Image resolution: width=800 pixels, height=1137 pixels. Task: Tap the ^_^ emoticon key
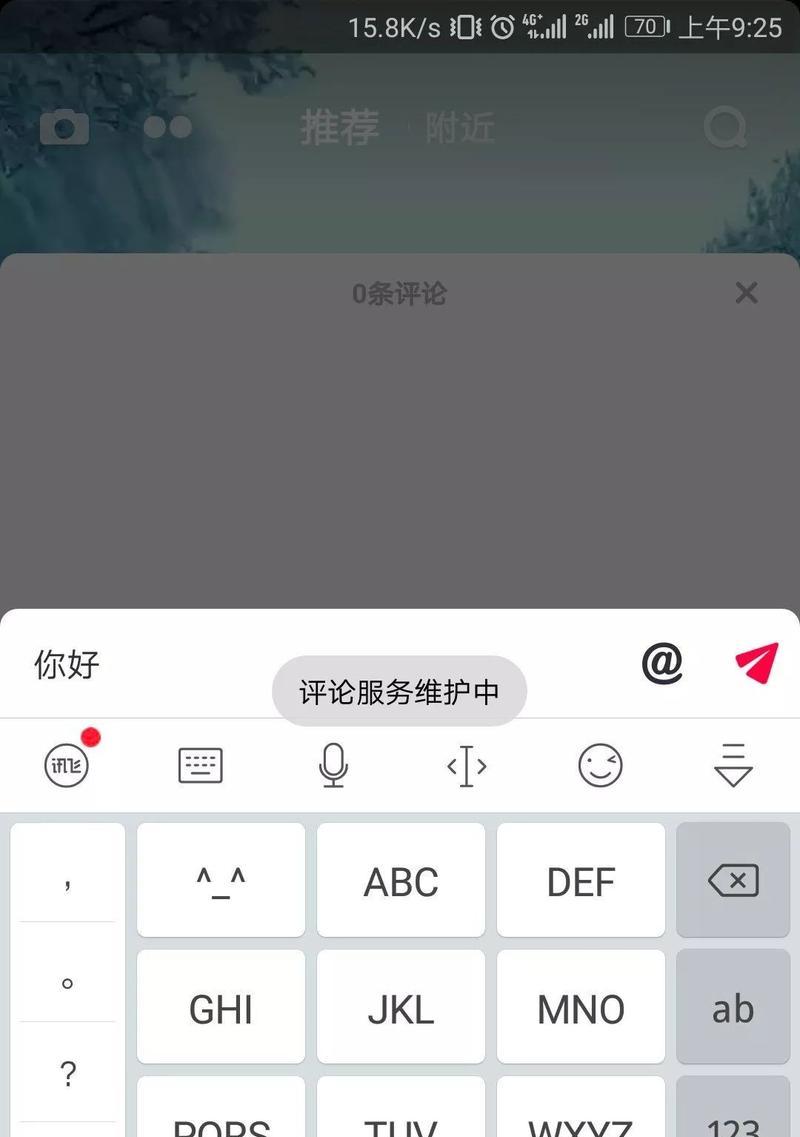pyautogui.click(x=221, y=880)
